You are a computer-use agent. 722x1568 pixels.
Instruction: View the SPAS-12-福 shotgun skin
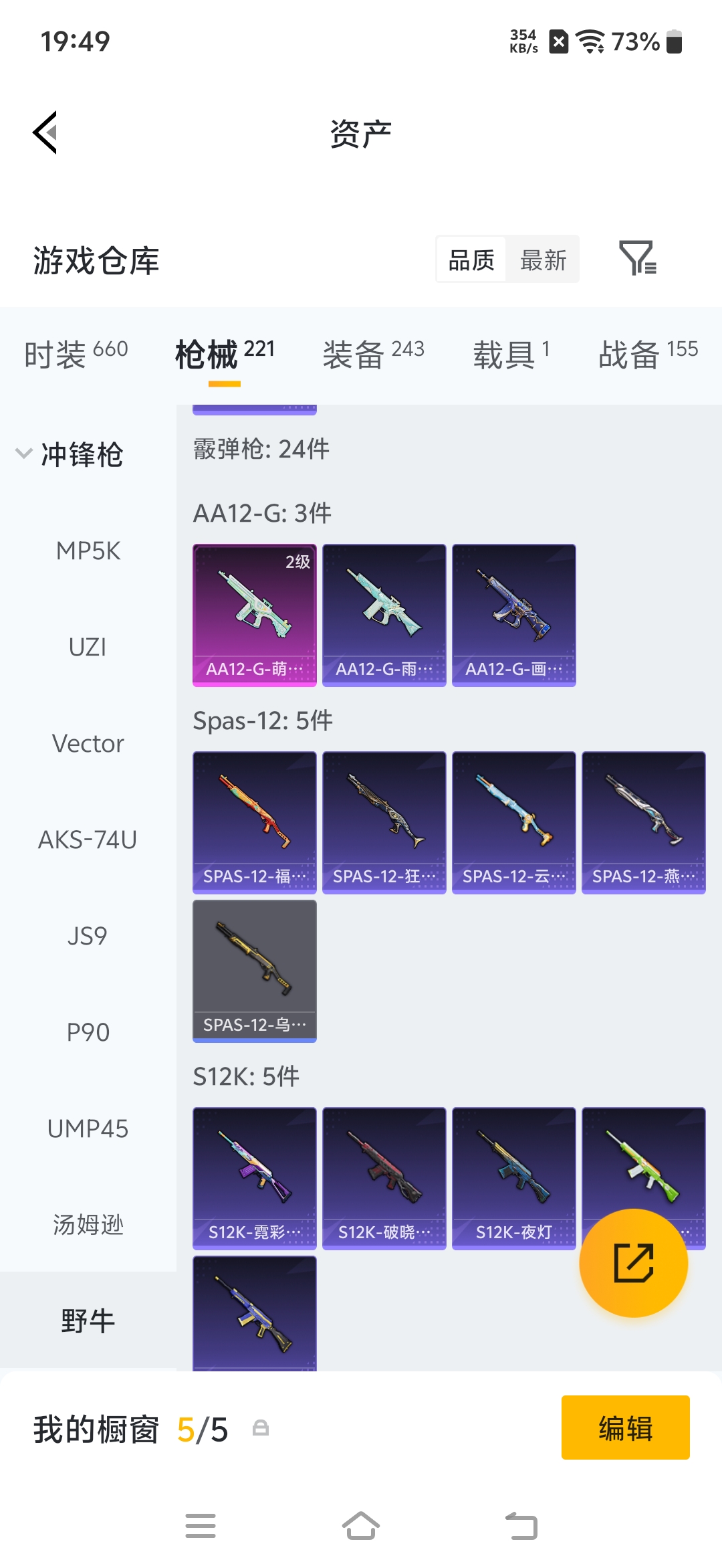(x=255, y=822)
